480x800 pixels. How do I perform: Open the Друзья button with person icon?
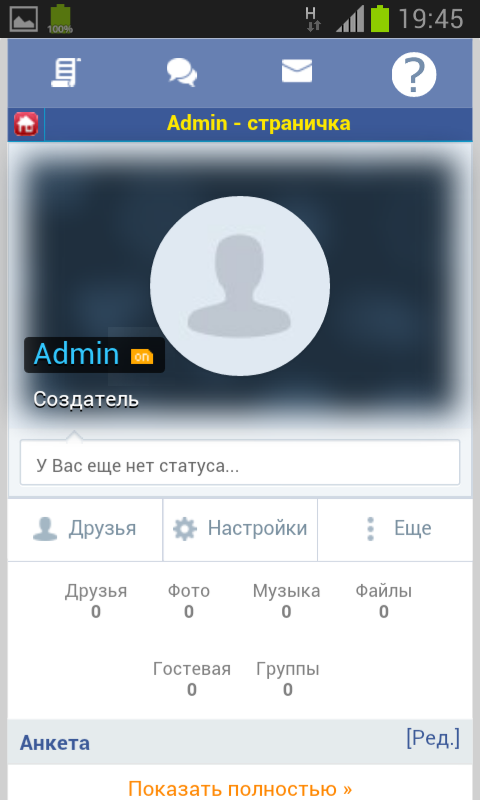coord(85,529)
